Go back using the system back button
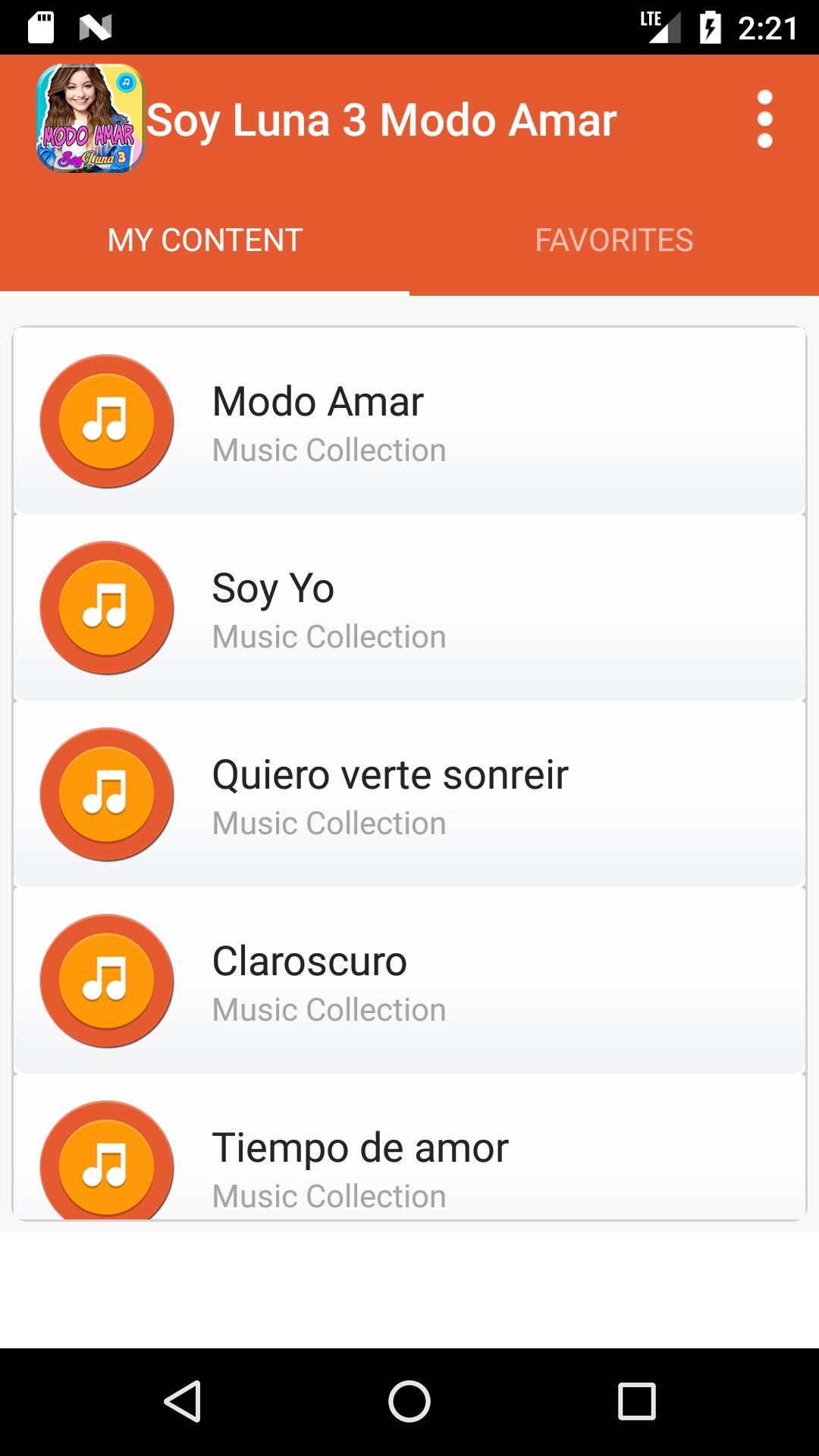Screen dimensions: 819x1456 pyautogui.click(x=183, y=1401)
